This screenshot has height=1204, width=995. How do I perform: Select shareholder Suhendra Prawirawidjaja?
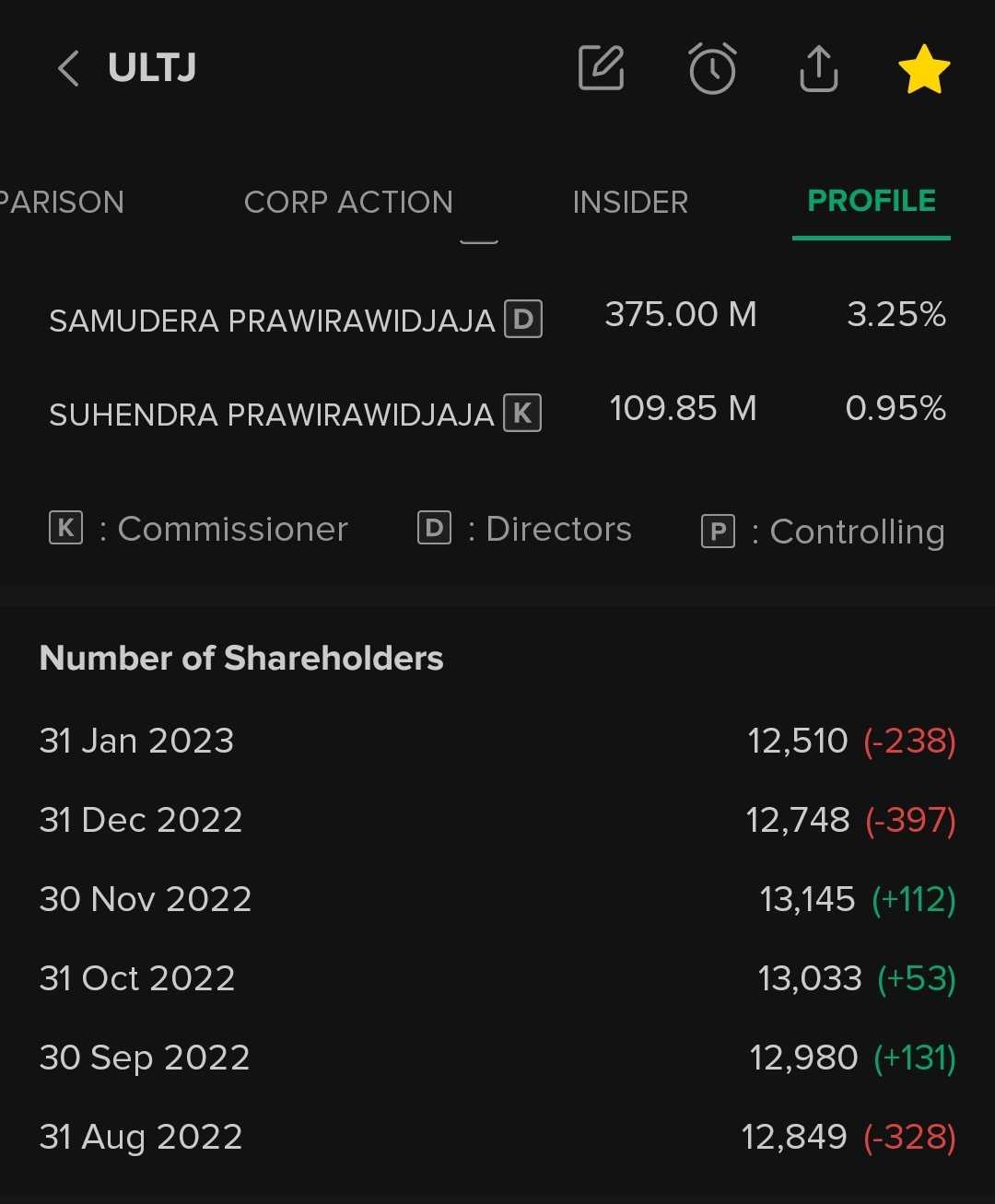[272, 414]
